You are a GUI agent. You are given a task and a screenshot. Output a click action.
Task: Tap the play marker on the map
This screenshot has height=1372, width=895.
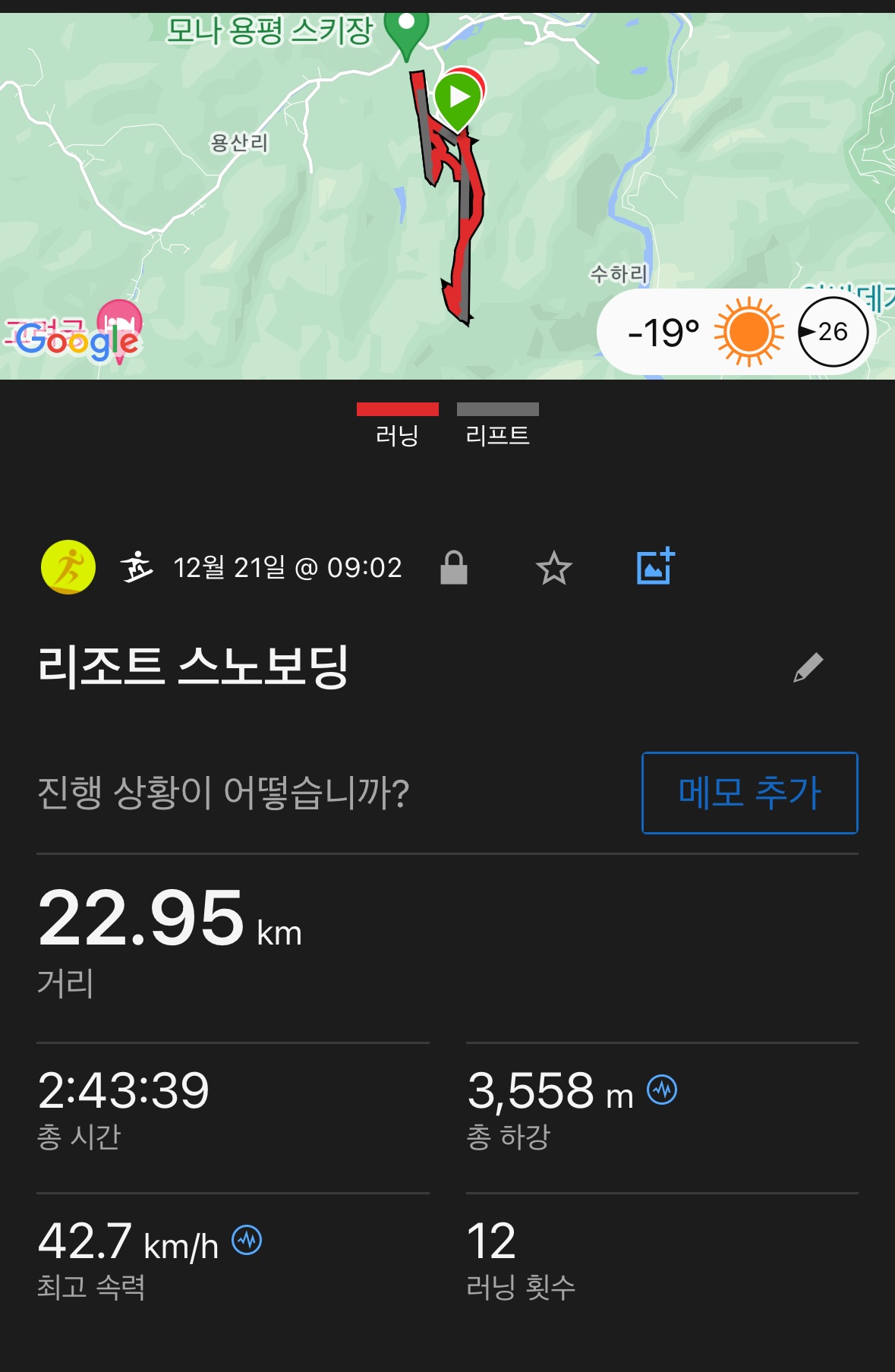click(458, 98)
